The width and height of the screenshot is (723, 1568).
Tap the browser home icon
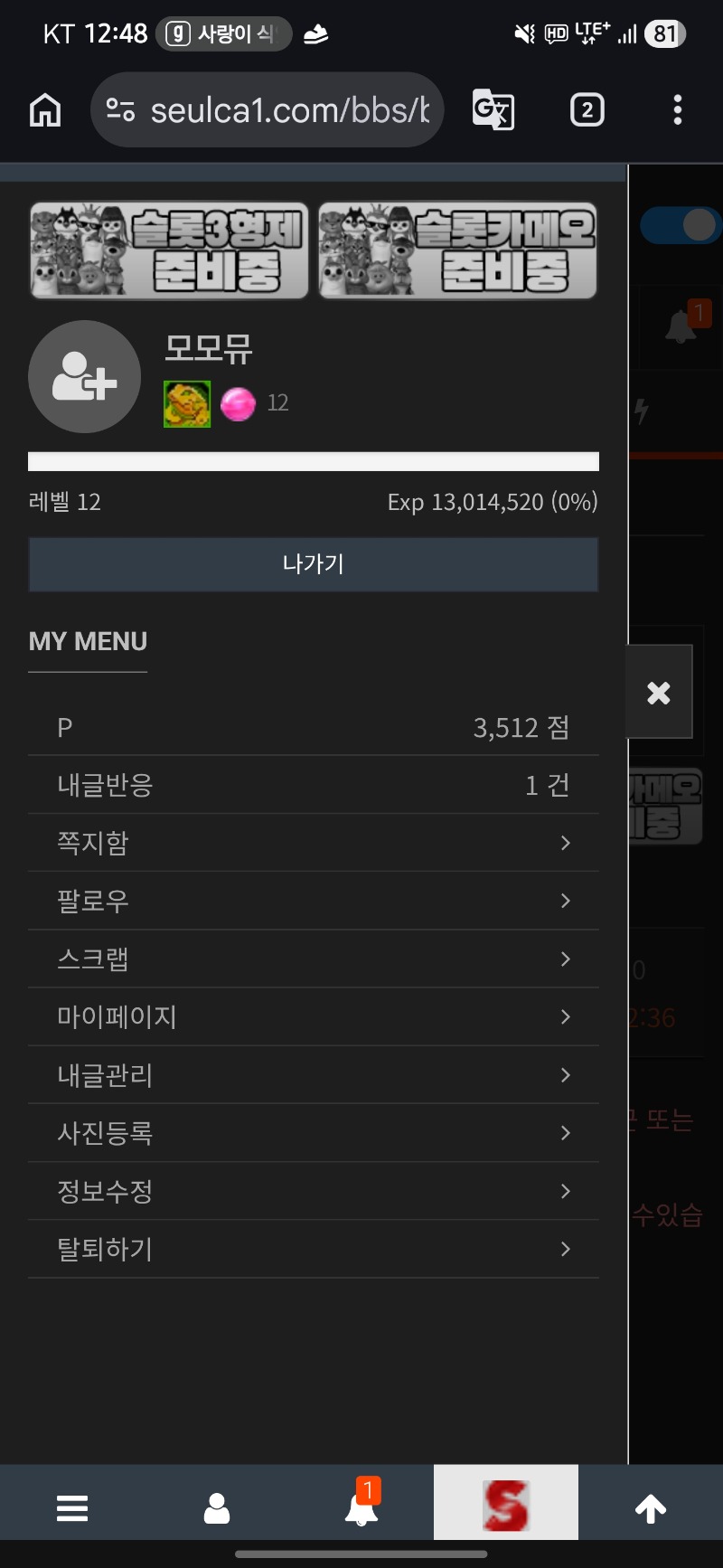coord(45,110)
